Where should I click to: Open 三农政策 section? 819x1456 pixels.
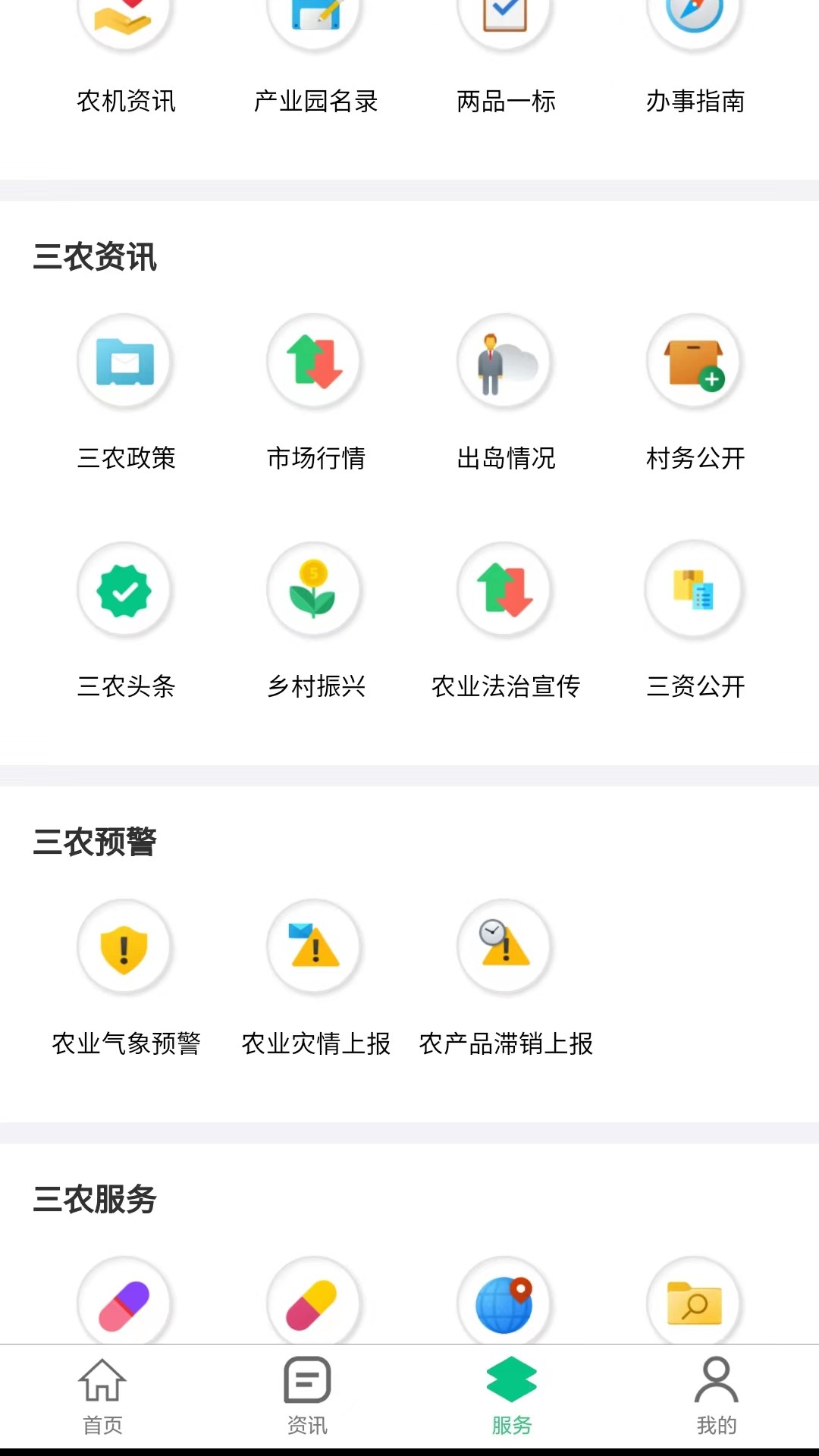[126, 393]
